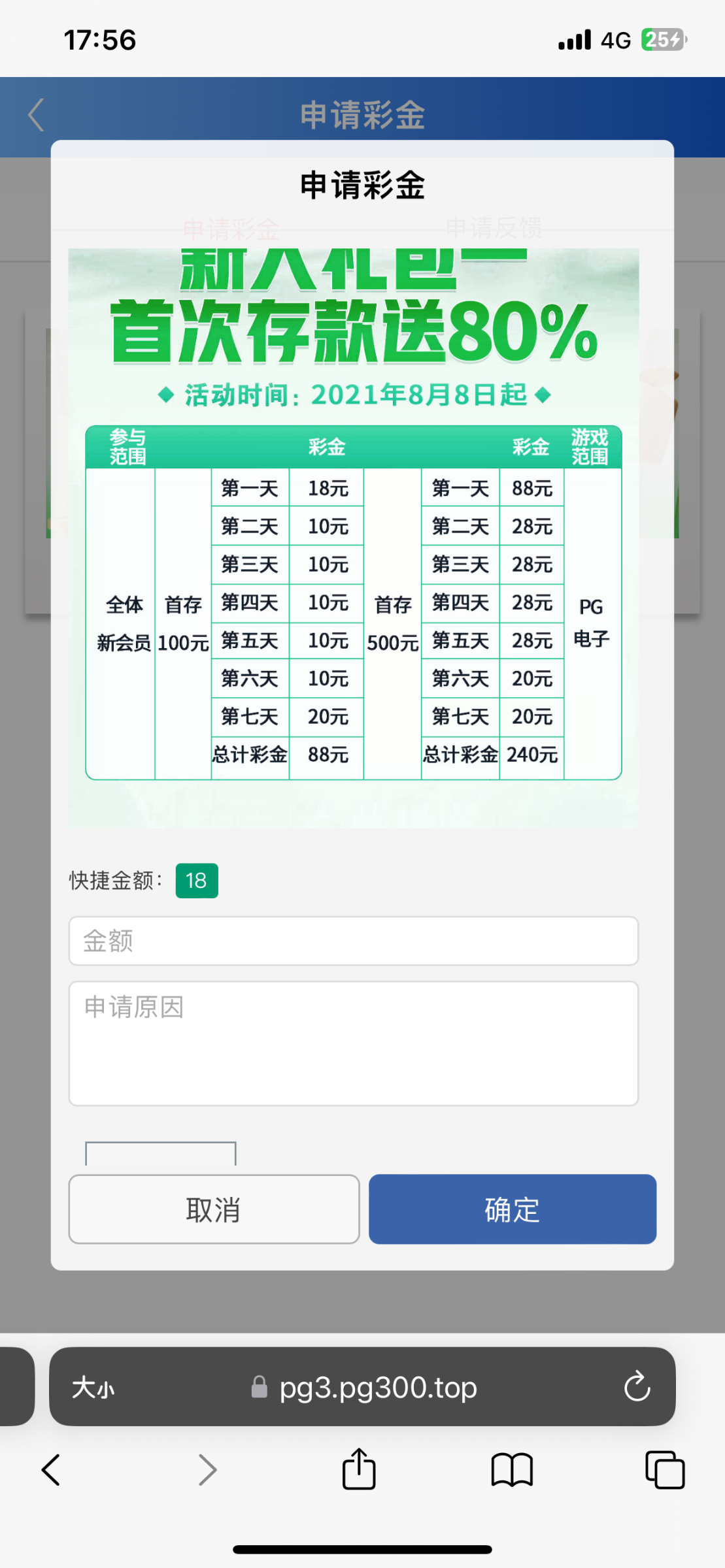Go back using the header arrow
This screenshot has width=725, height=1568.
(x=37, y=115)
